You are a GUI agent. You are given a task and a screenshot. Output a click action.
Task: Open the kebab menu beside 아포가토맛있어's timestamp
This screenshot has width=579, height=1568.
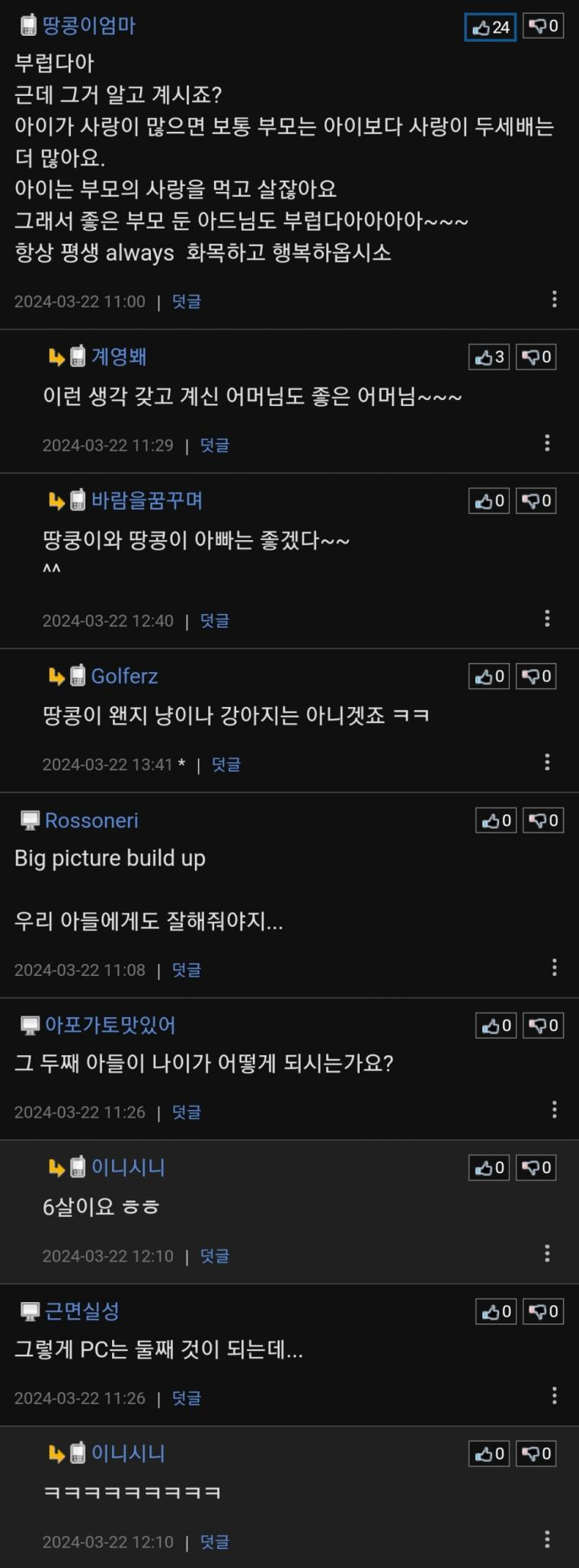556,1112
